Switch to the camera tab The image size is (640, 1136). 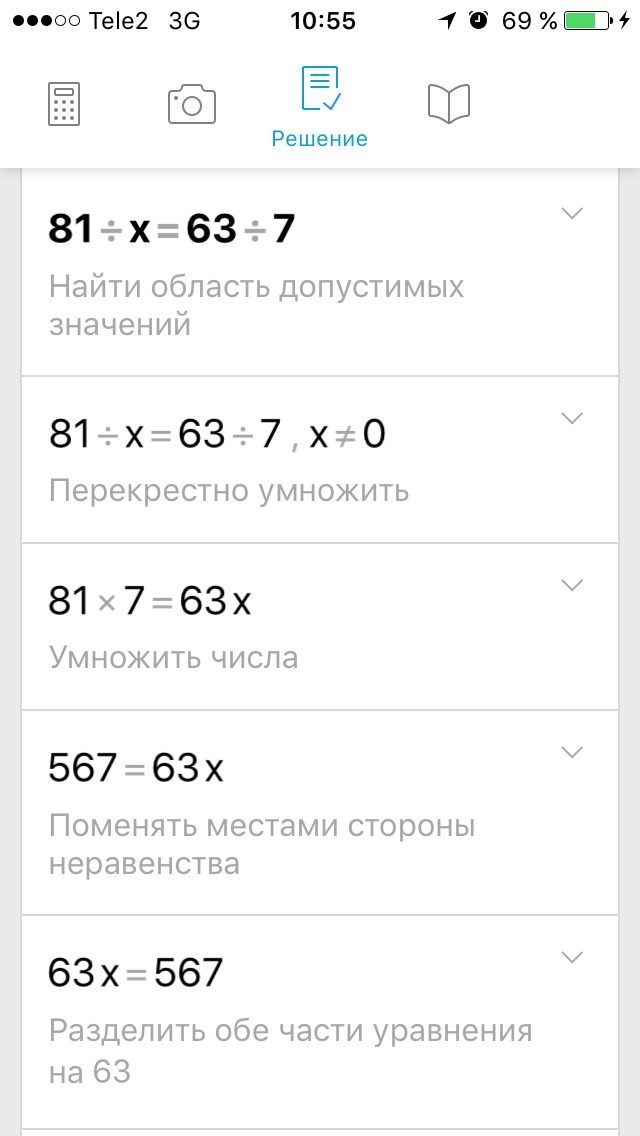click(x=191, y=104)
